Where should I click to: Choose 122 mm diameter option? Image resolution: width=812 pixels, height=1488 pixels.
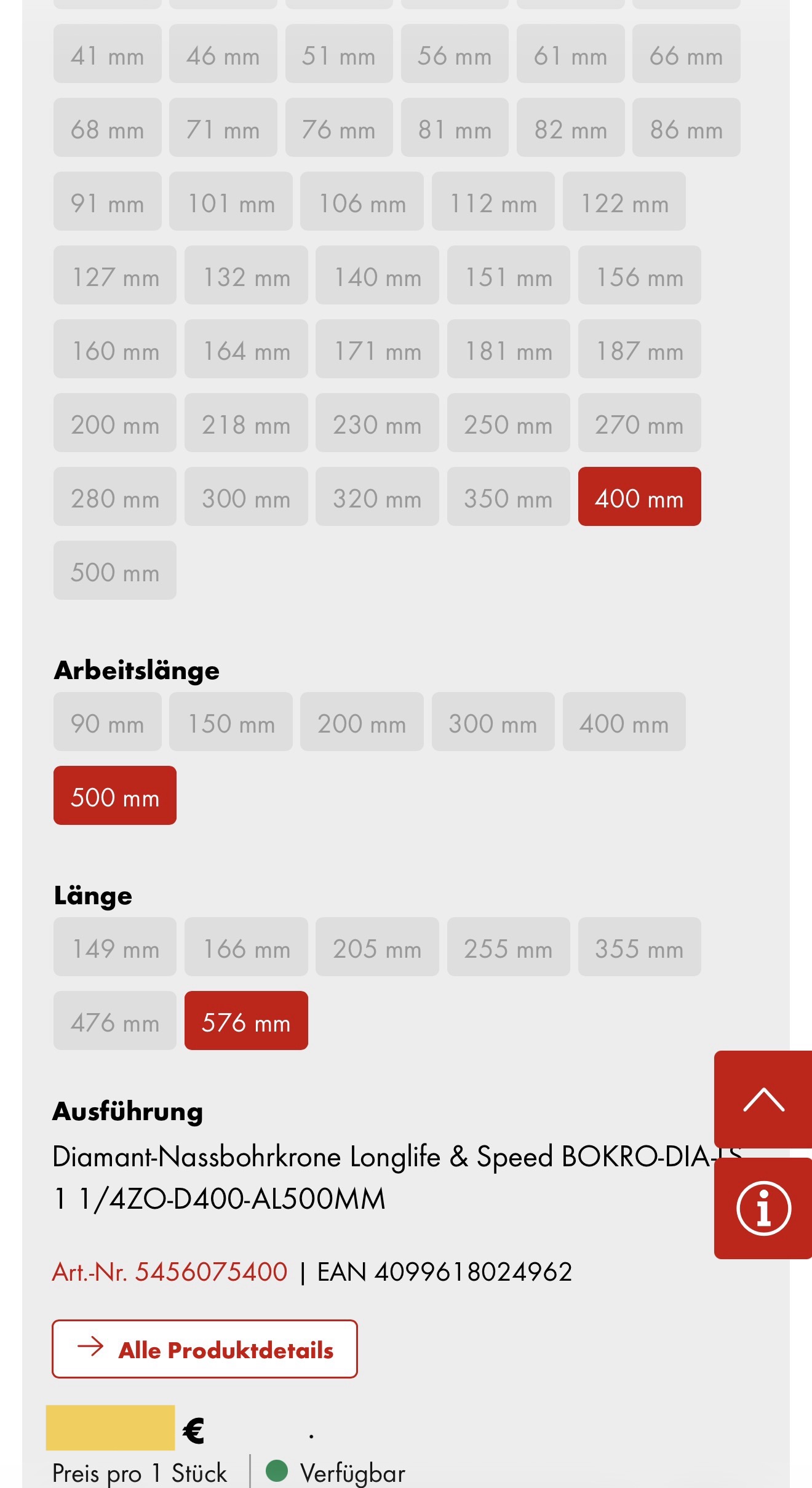[624, 201]
